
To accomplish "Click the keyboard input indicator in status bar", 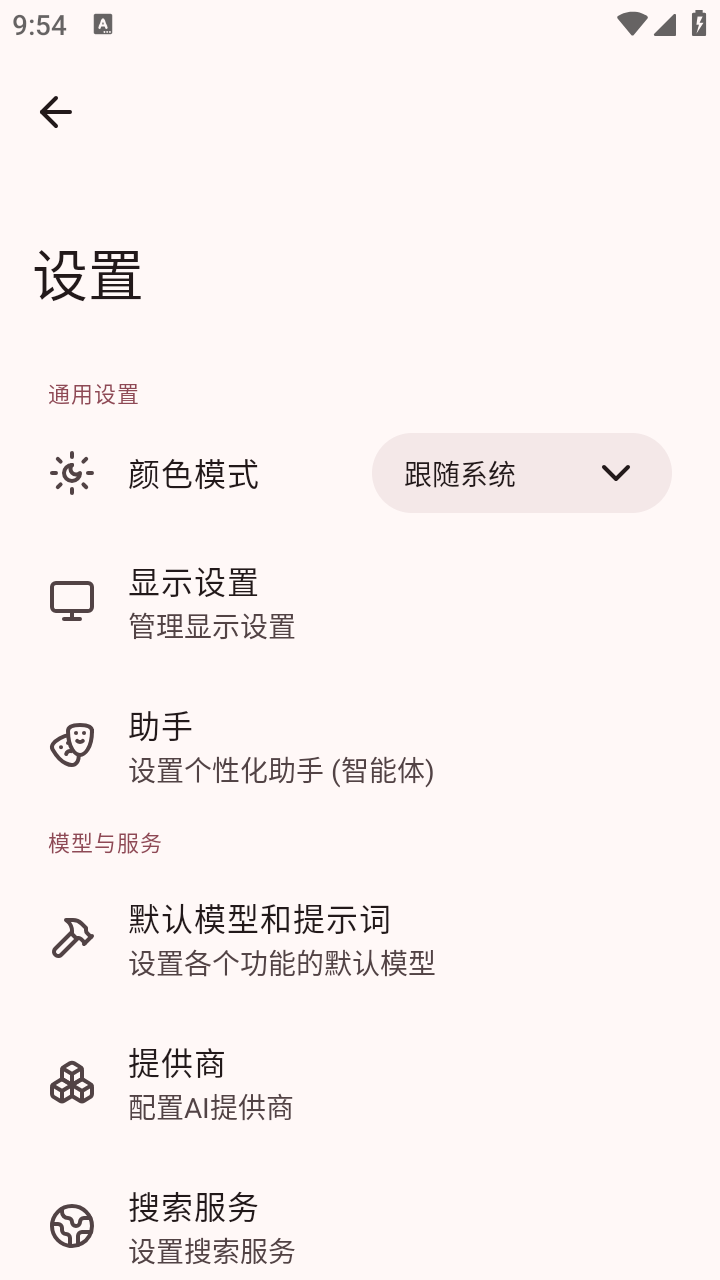I will [103, 24].
